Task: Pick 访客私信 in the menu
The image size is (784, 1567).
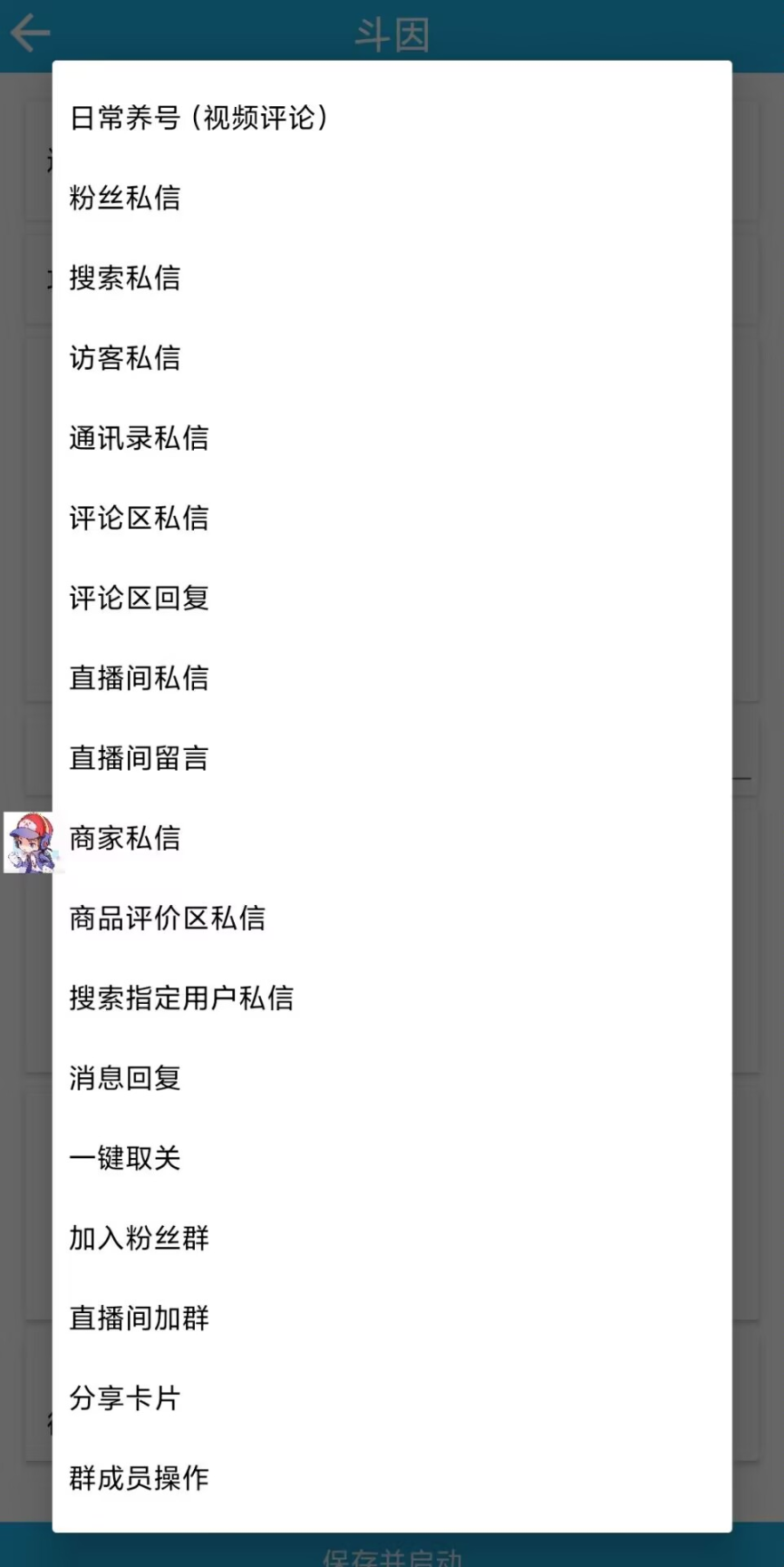Action: [x=125, y=358]
